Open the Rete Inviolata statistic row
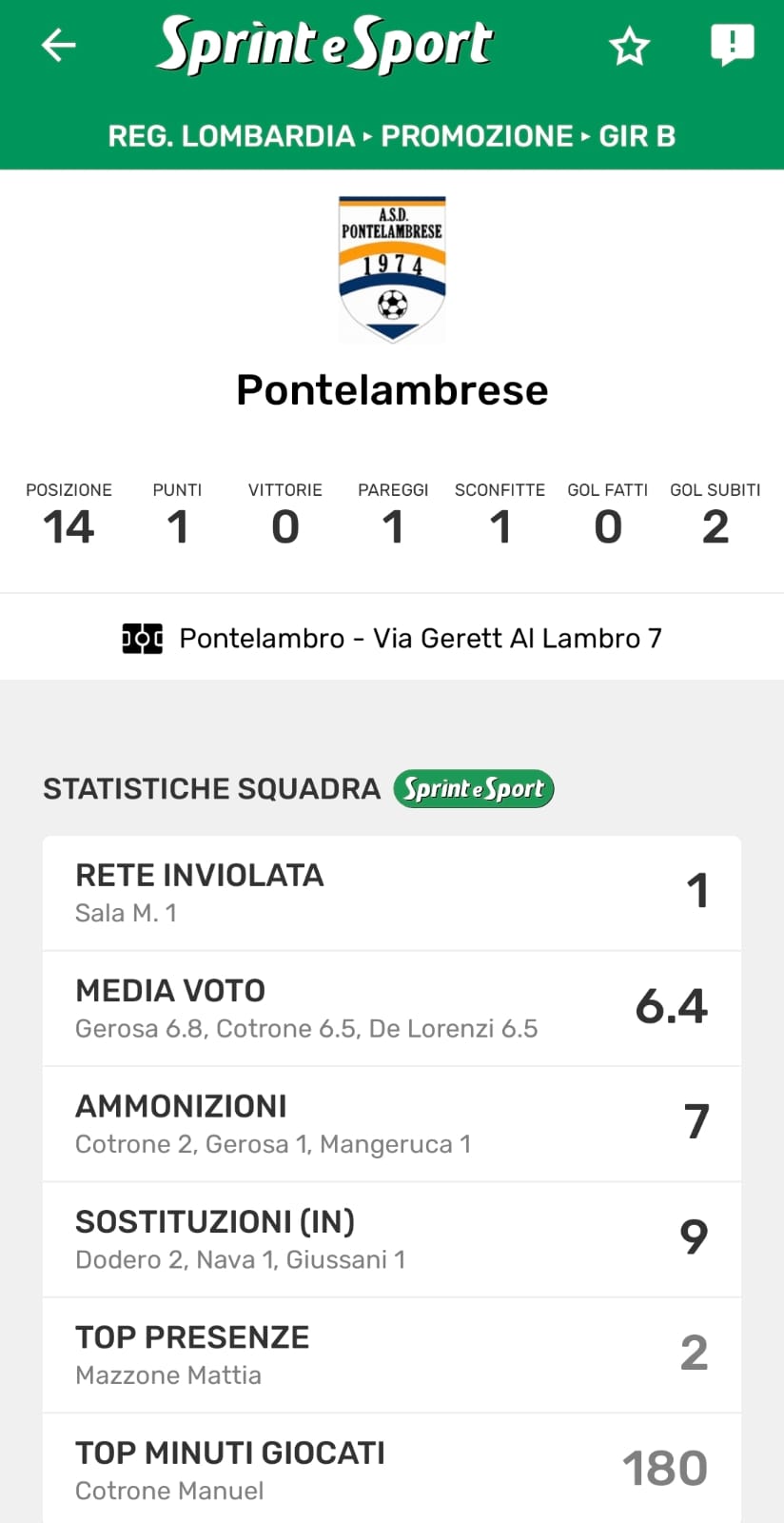This screenshot has height=1523, width=784. (392, 893)
